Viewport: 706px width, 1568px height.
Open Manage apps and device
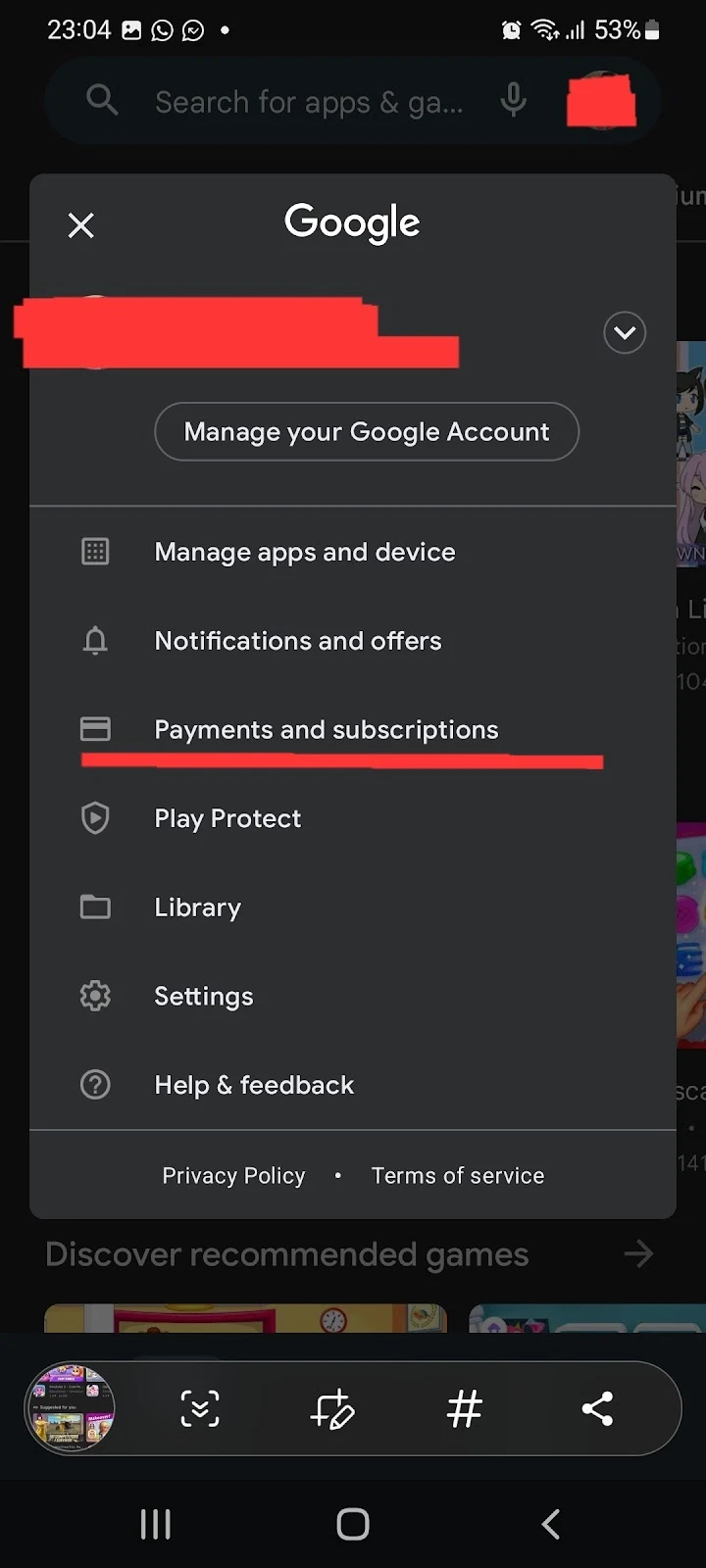353,552
